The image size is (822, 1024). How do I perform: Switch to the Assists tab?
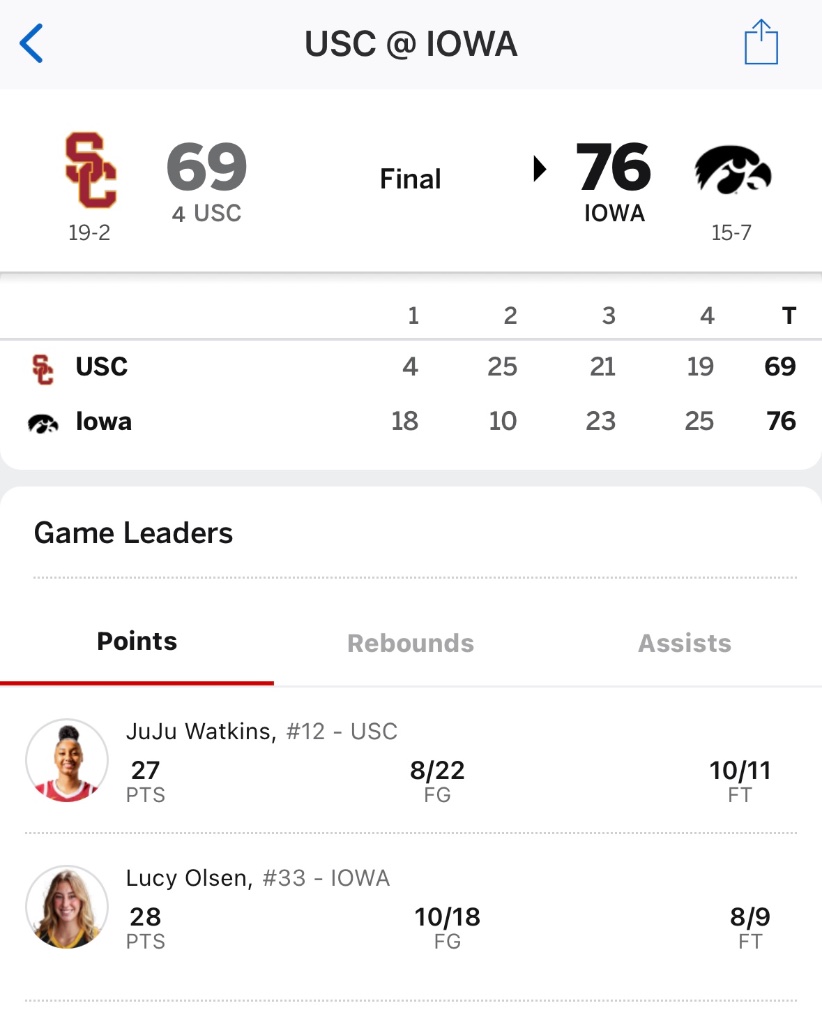click(684, 643)
